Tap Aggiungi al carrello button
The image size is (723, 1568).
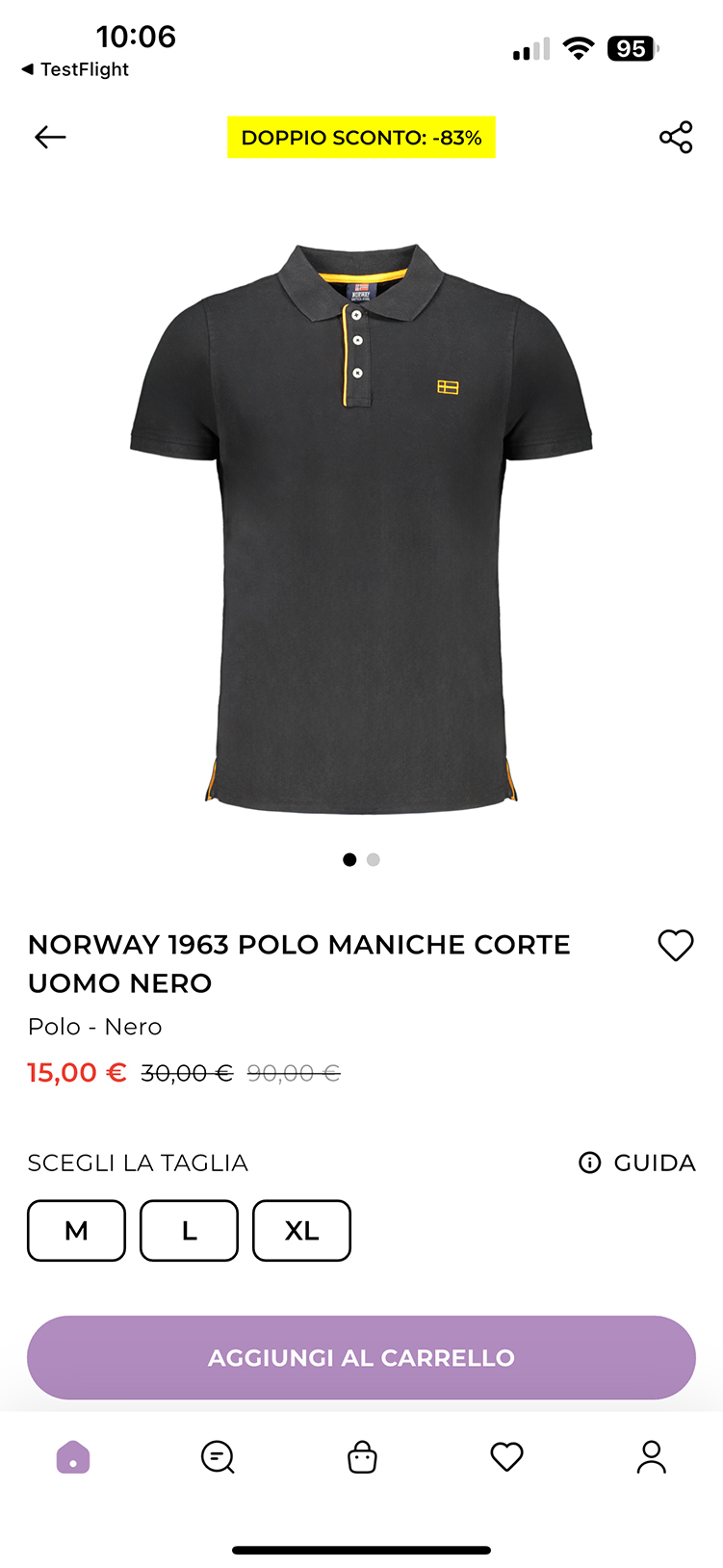pyautogui.click(x=361, y=1357)
